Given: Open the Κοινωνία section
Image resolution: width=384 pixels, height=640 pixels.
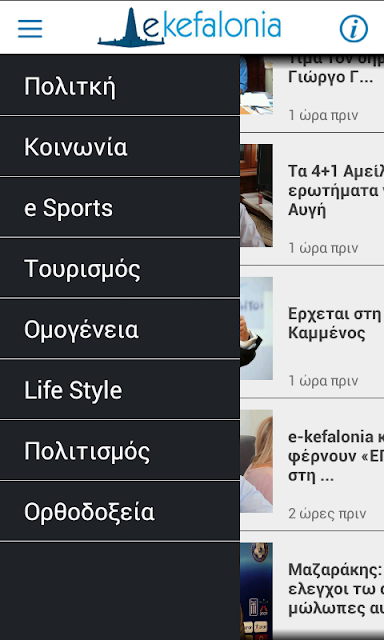Looking at the screenshot, I should pyautogui.click(x=120, y=146).
